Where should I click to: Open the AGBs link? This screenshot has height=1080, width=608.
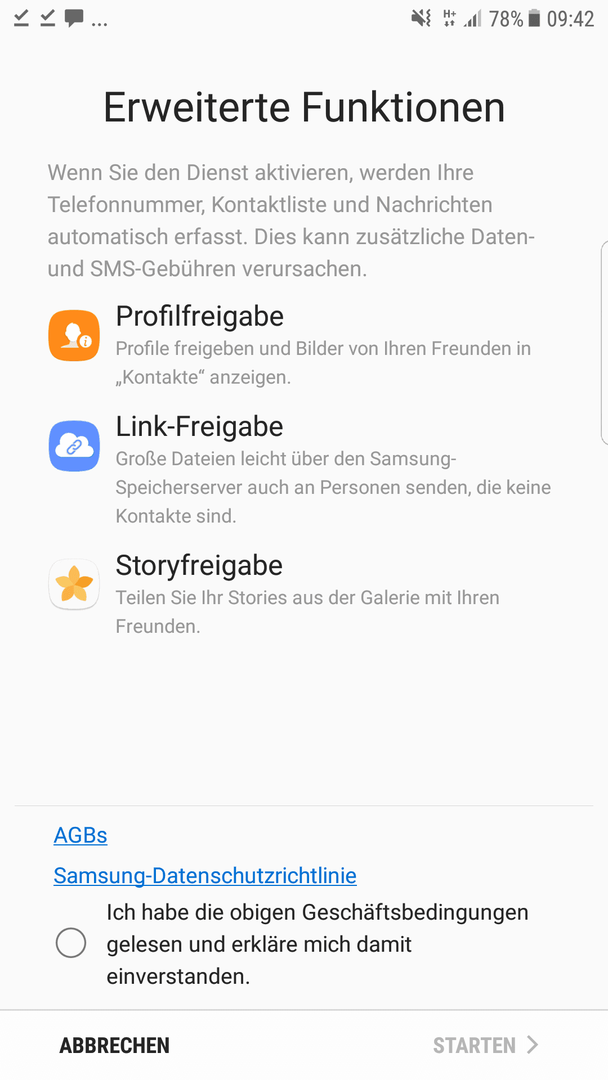click(81, 835)
